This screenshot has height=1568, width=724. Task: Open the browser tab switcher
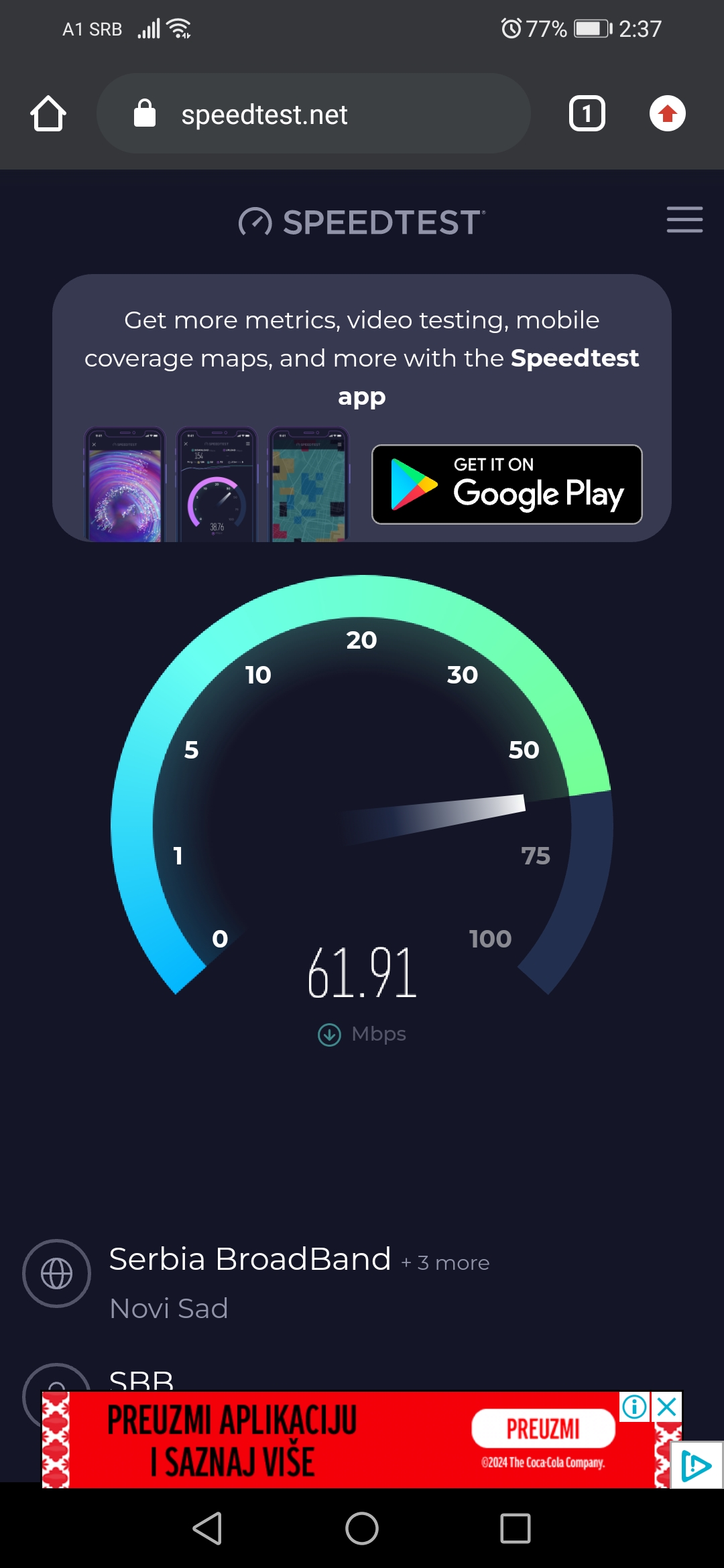[x=587, y=114]
